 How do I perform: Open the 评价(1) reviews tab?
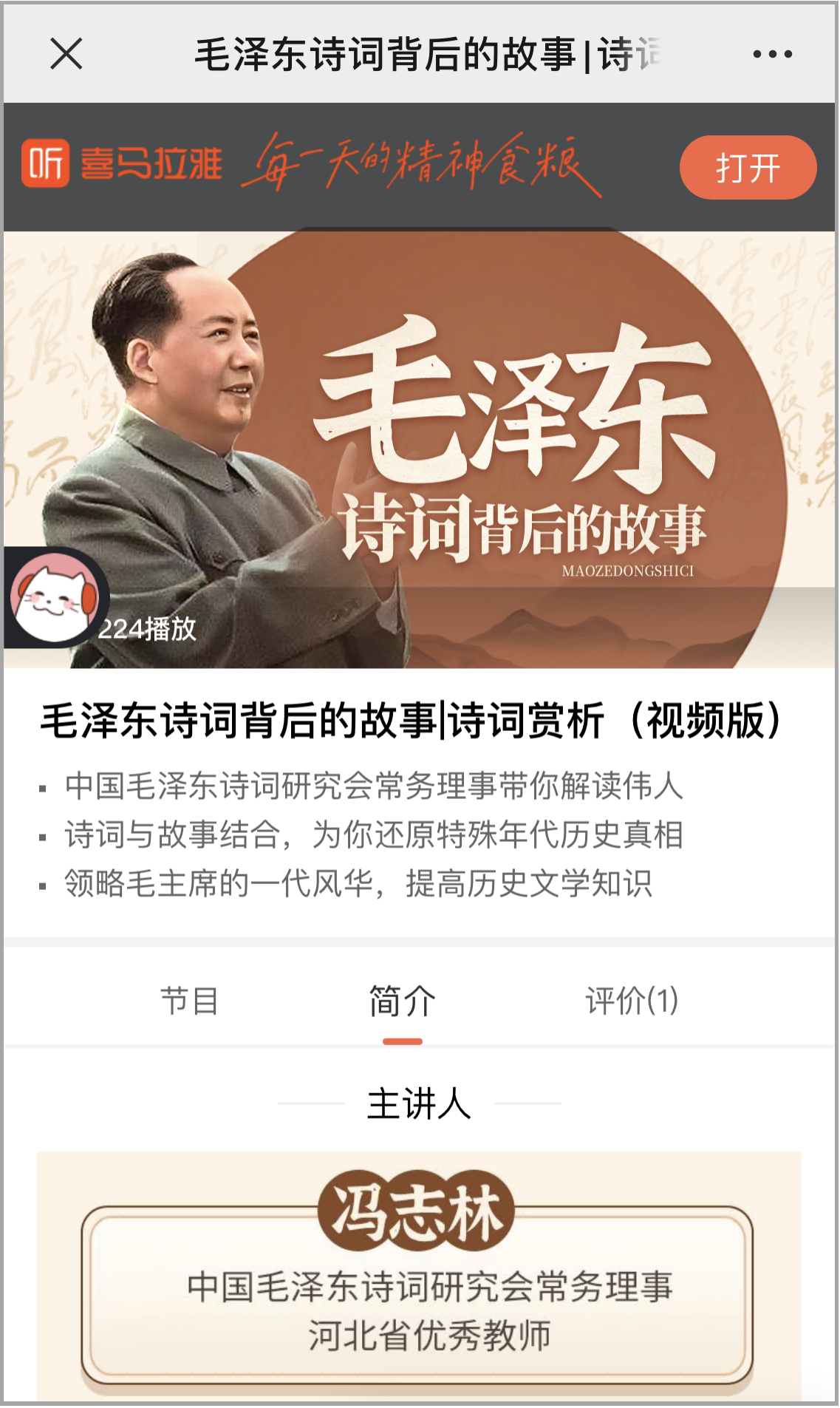coord(632,1001)
